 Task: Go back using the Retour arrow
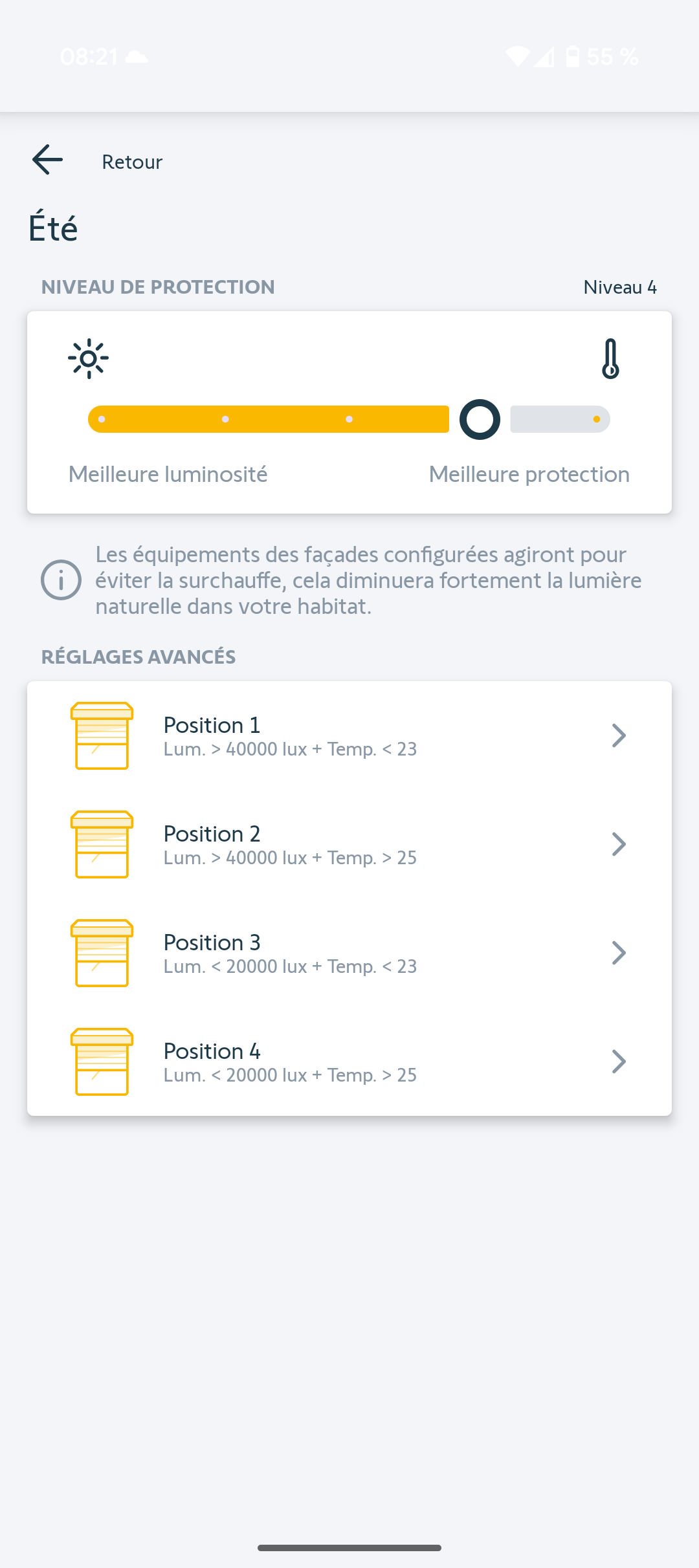[x=48, y=160]
